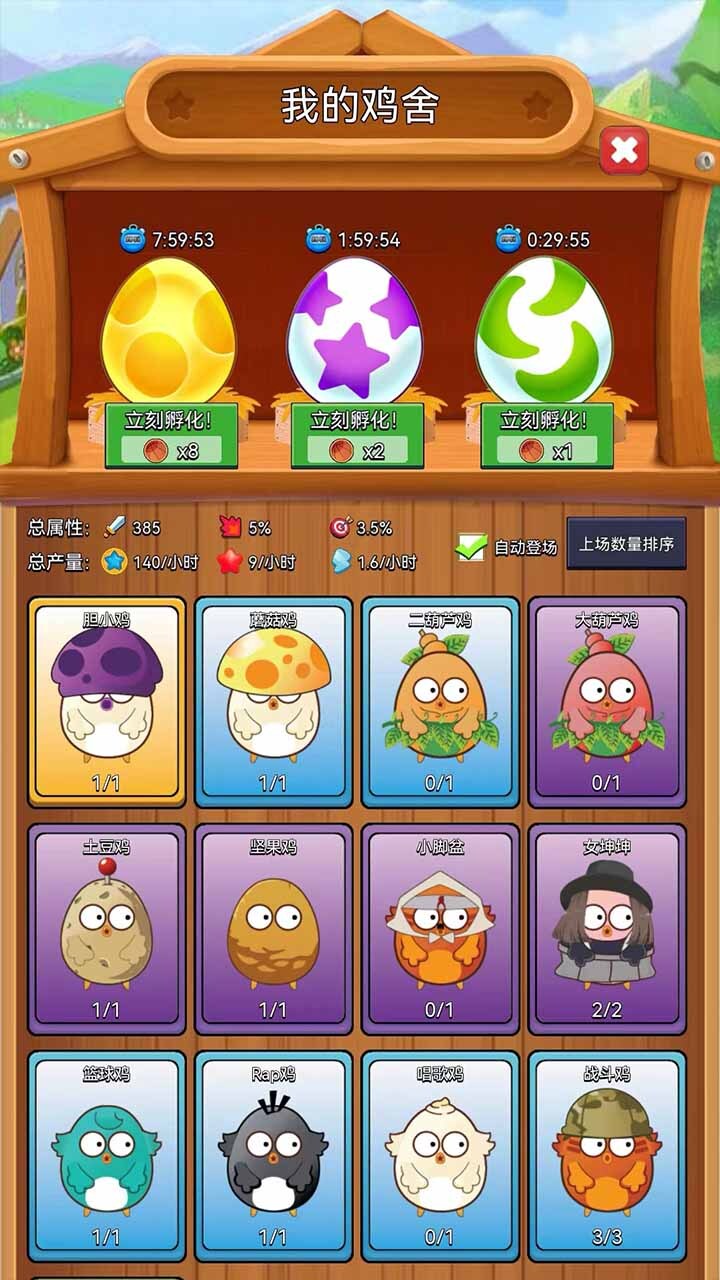
Task: Open the Rap鸡 card
Action: [x=273, y=1155]
